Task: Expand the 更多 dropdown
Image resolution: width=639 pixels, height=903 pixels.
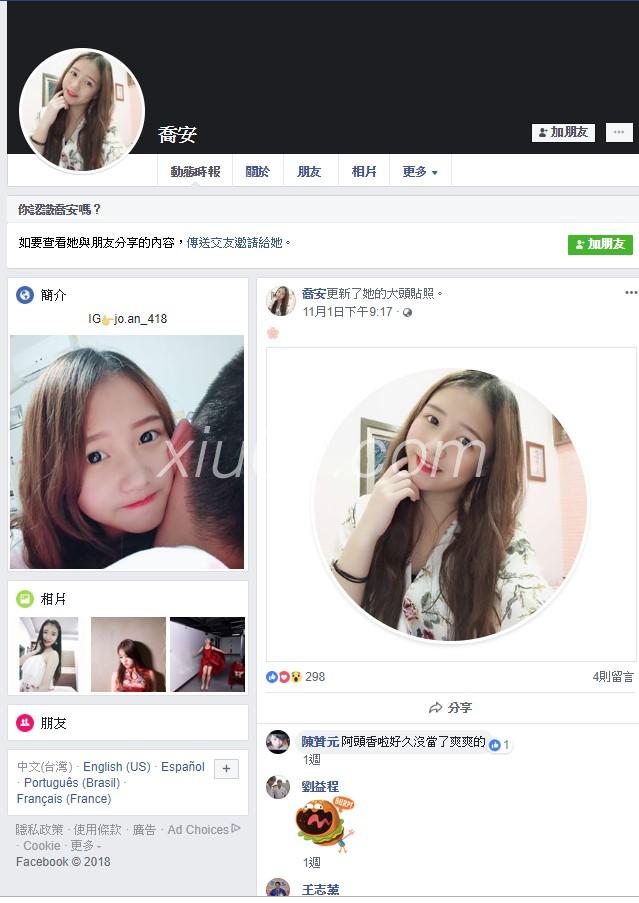Action: tap(420, 172)
